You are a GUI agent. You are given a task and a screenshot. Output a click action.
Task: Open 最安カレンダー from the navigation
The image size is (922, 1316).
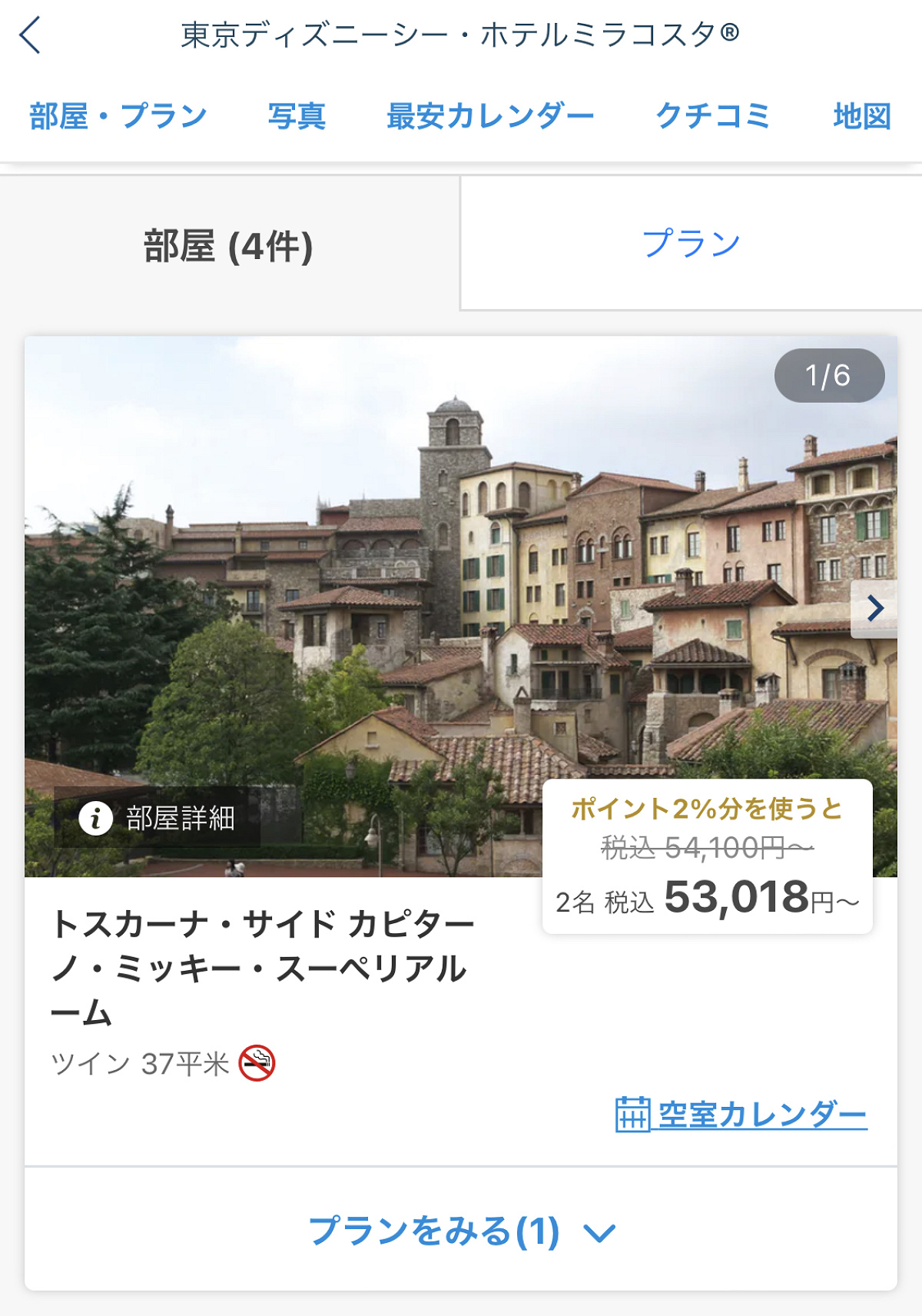489,115
